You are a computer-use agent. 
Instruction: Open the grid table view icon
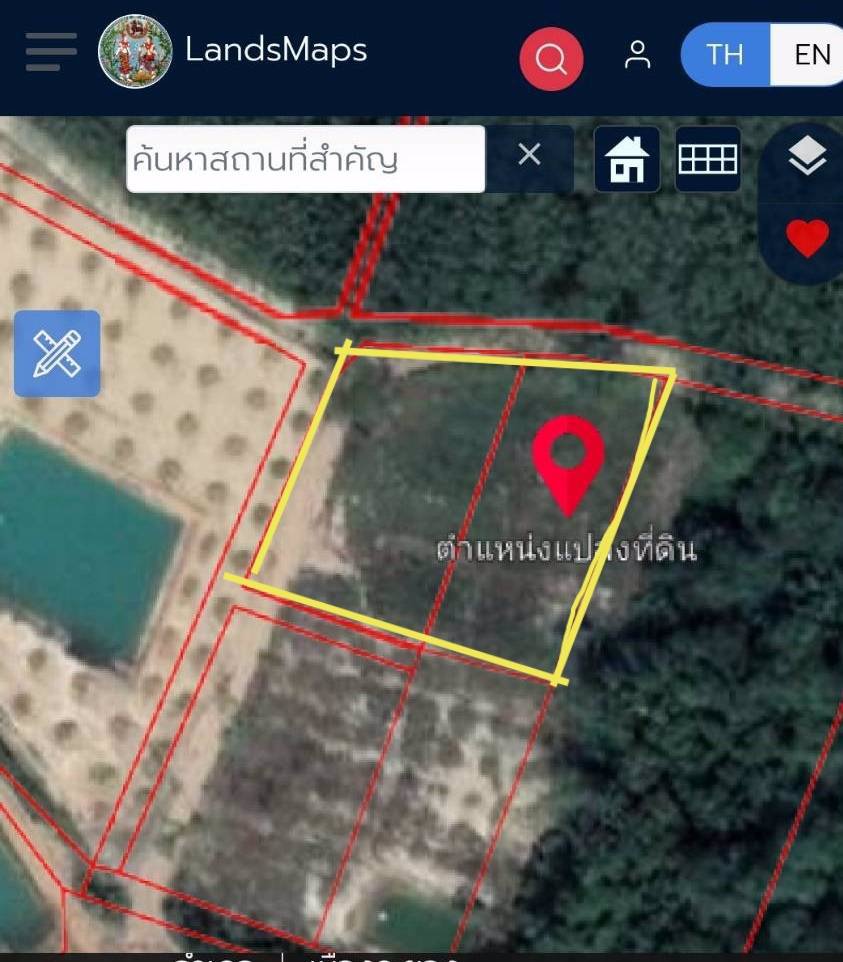[x=708, y=159]
